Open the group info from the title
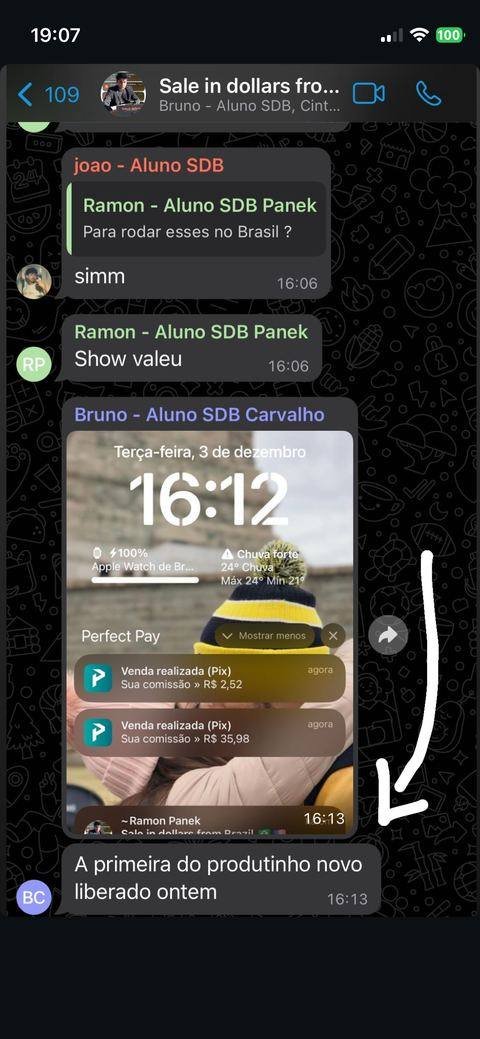Screen dimensions: 480x1039 click(249, 94)
